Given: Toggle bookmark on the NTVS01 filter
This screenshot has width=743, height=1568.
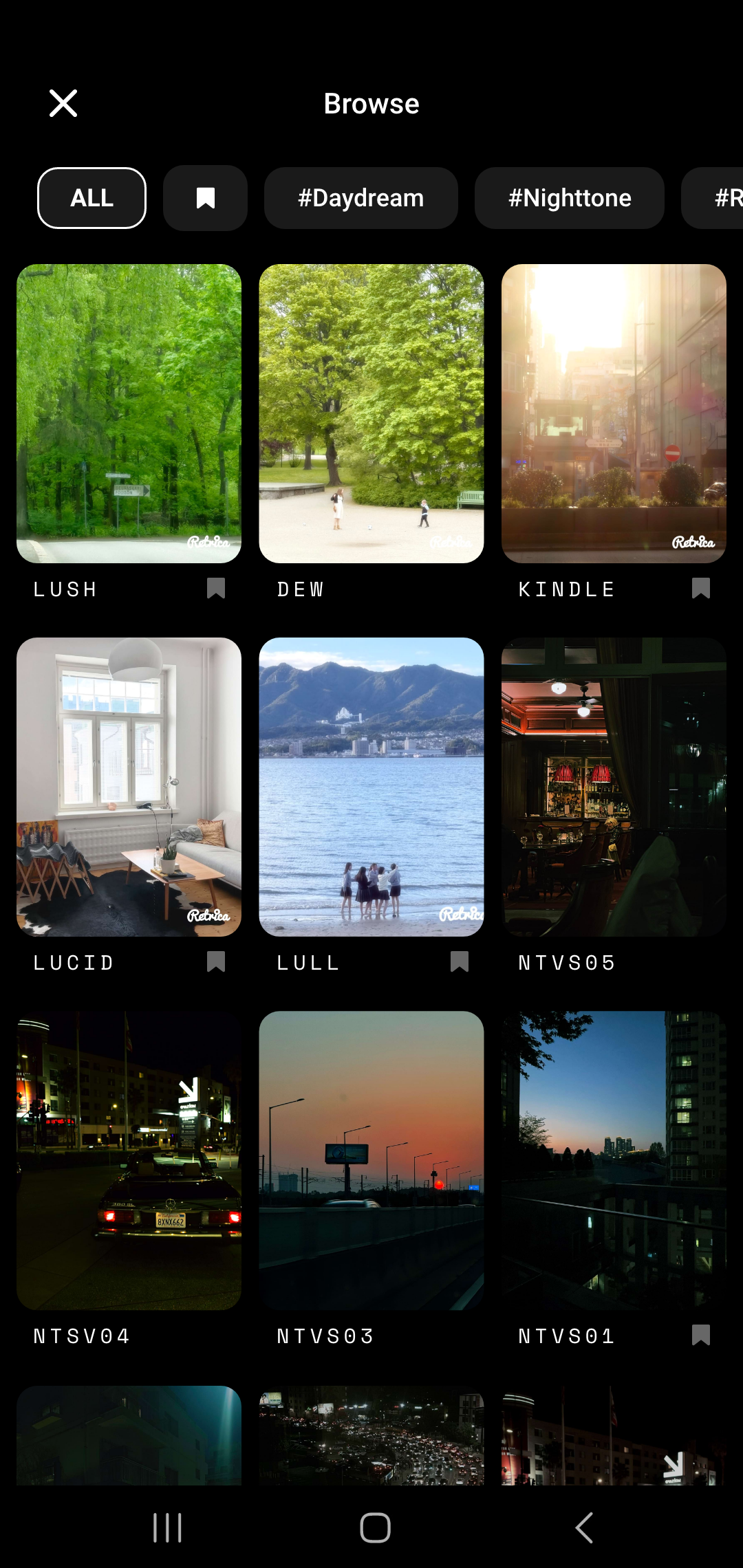Looking at the screenshot, I should (x=701, y=1335).
